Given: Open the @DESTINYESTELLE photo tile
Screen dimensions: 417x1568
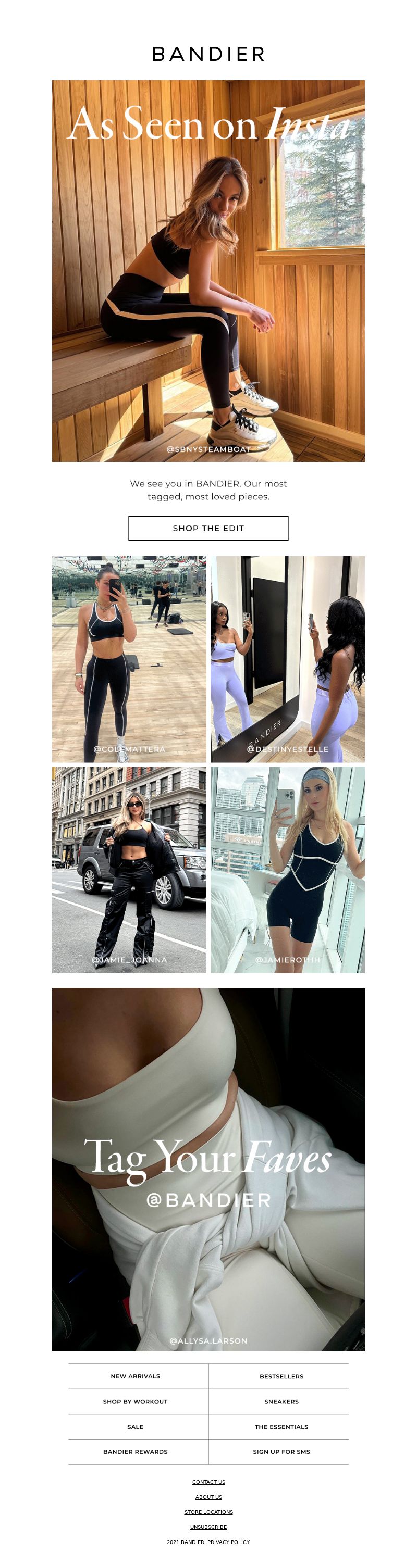Looking at the screenshot, I should (287, 659).
